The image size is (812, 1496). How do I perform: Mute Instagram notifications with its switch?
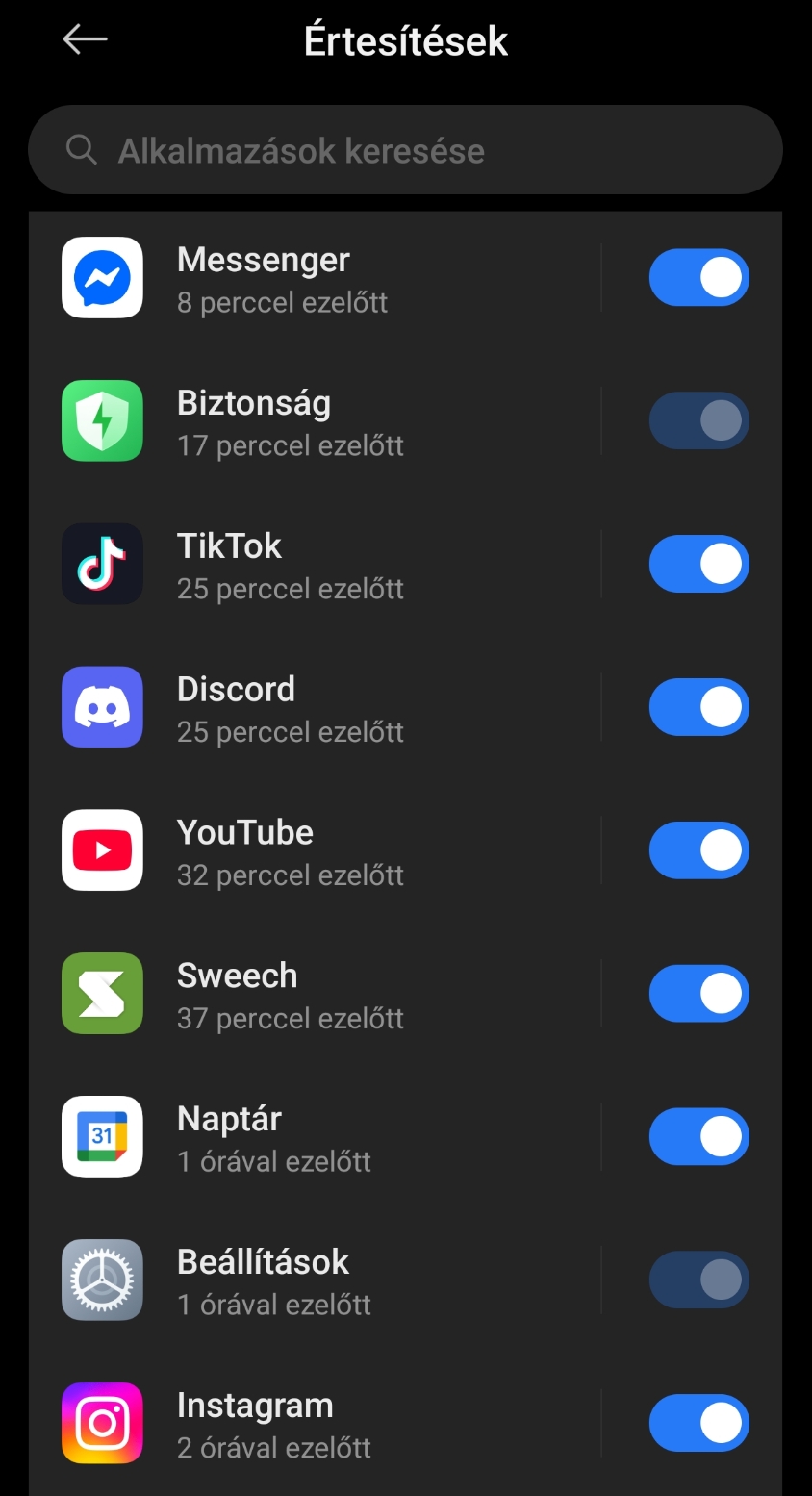pos(698,1425)
